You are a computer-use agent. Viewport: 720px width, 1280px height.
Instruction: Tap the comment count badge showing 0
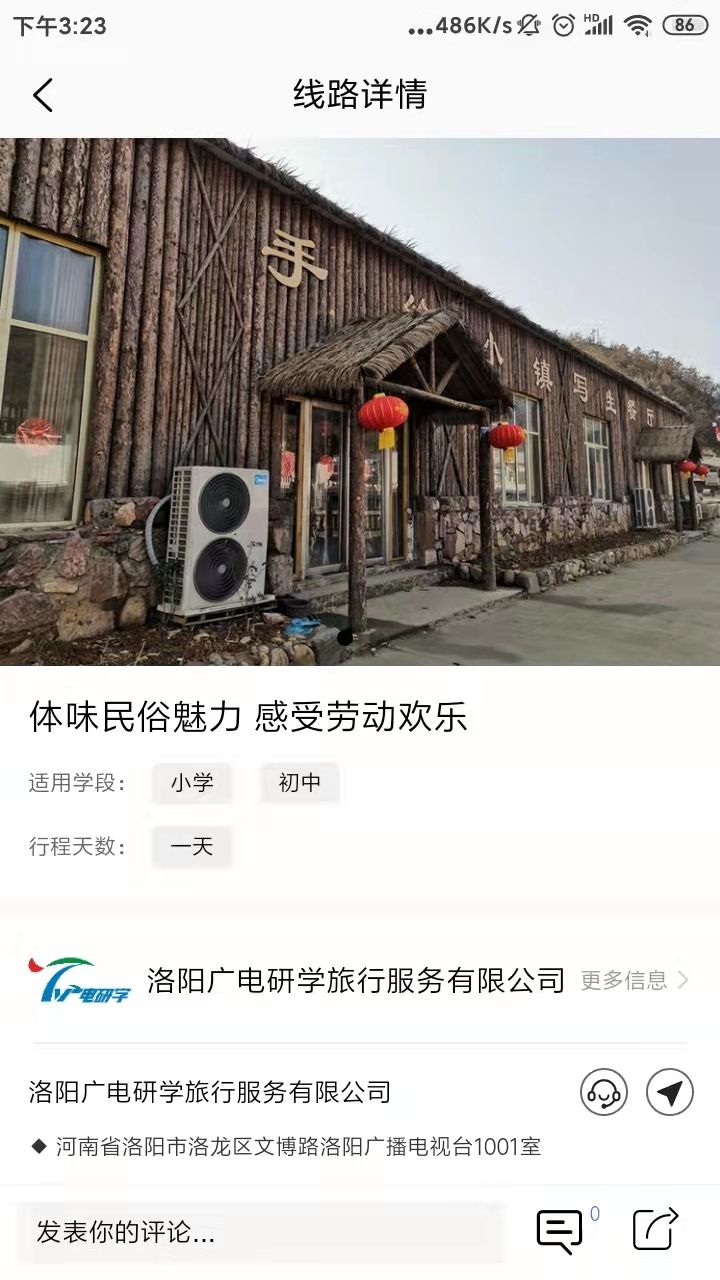(x=595, y=1211)
